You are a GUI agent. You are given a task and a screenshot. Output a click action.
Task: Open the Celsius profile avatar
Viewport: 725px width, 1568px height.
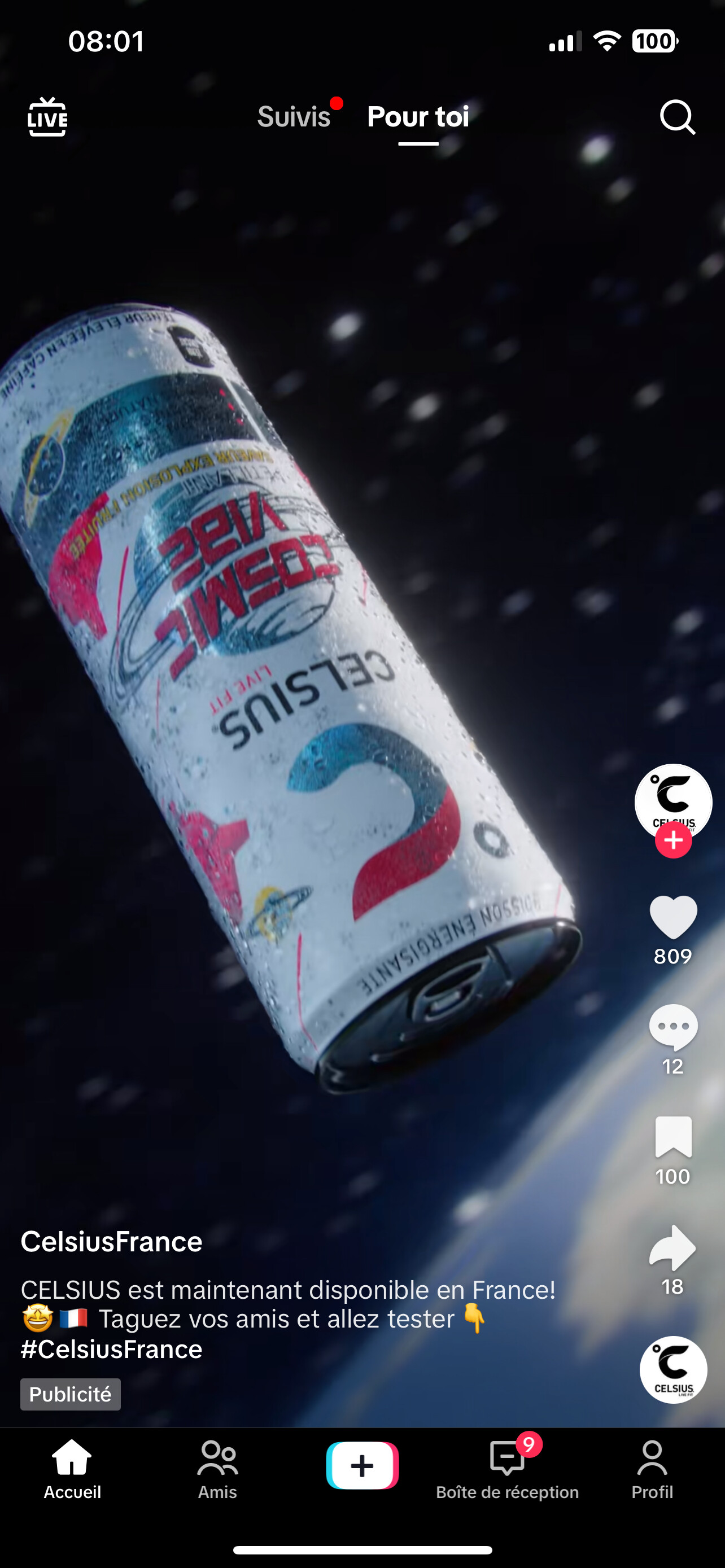(x=673, y=801)
